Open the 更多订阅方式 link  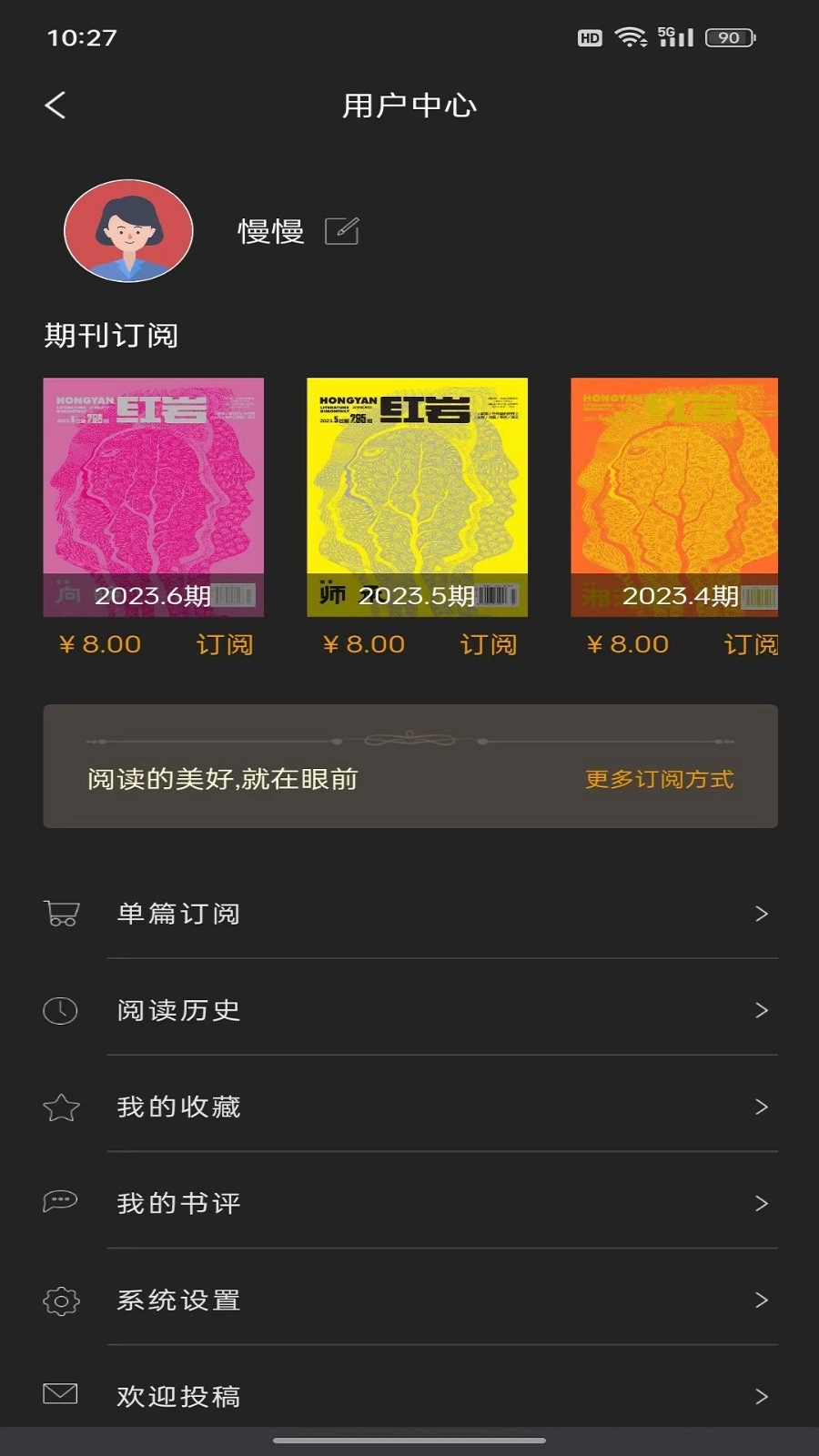pos(659,779)
